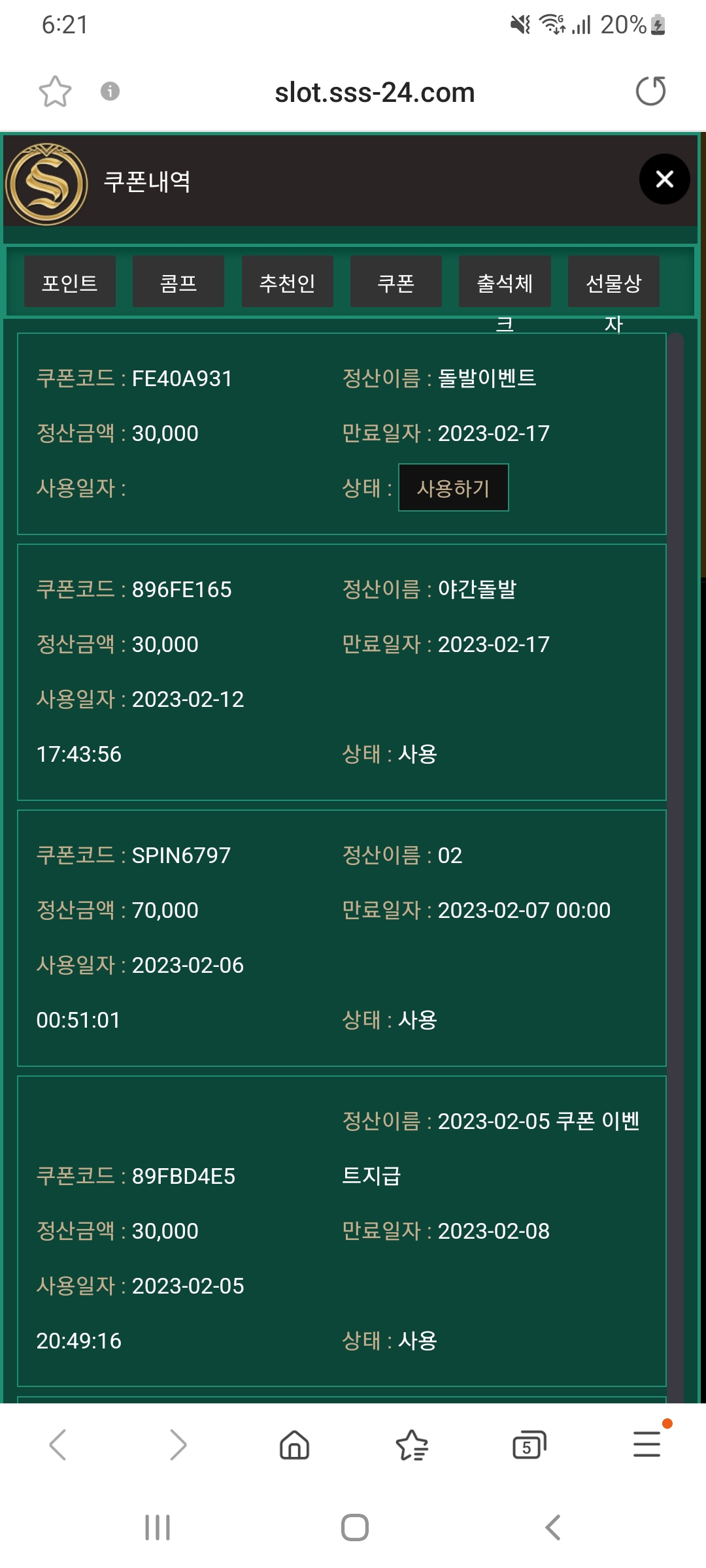Bookmark this page with the star icon
Viewport: 706px width, 1568px height.
pyautogui.click(x=55, y=91)
